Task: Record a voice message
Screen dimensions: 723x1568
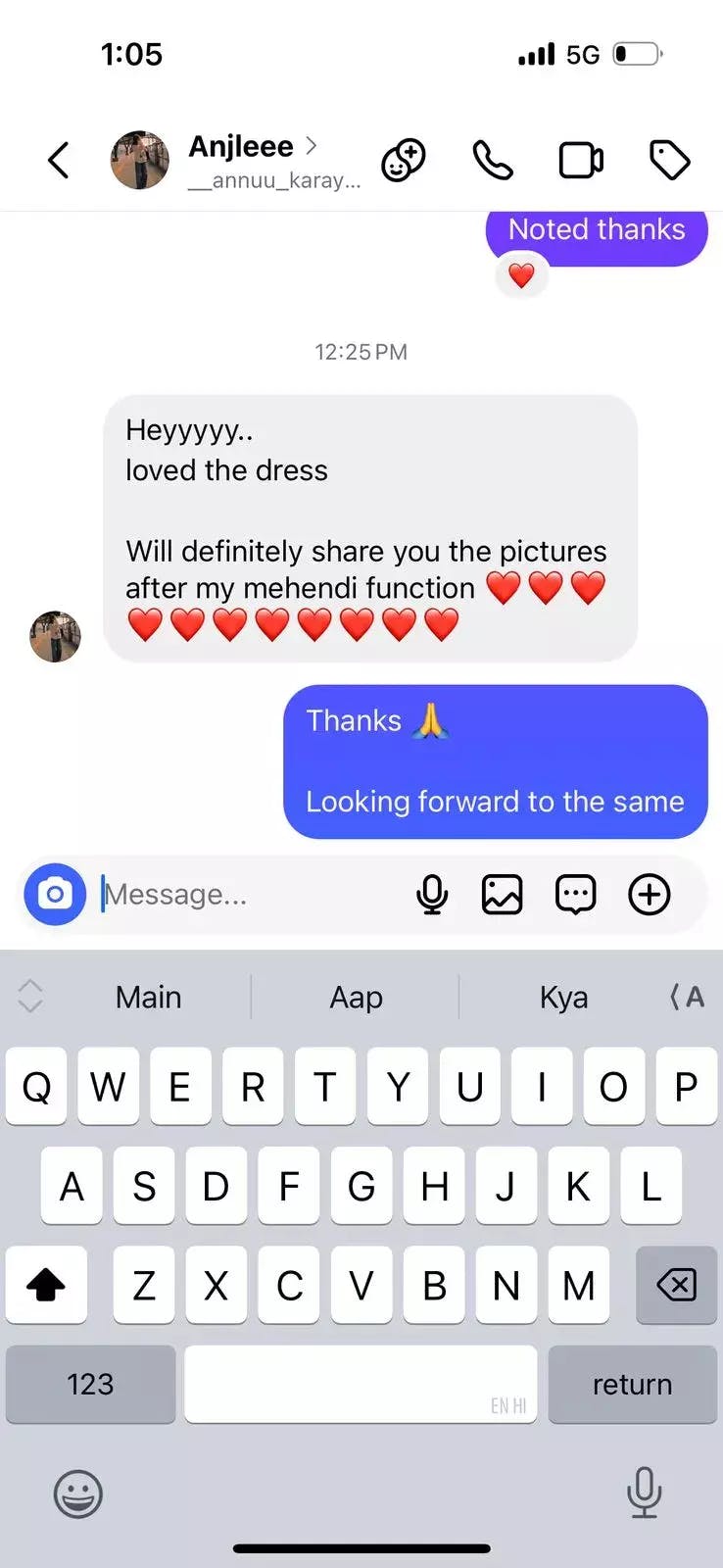Action: 432,894
